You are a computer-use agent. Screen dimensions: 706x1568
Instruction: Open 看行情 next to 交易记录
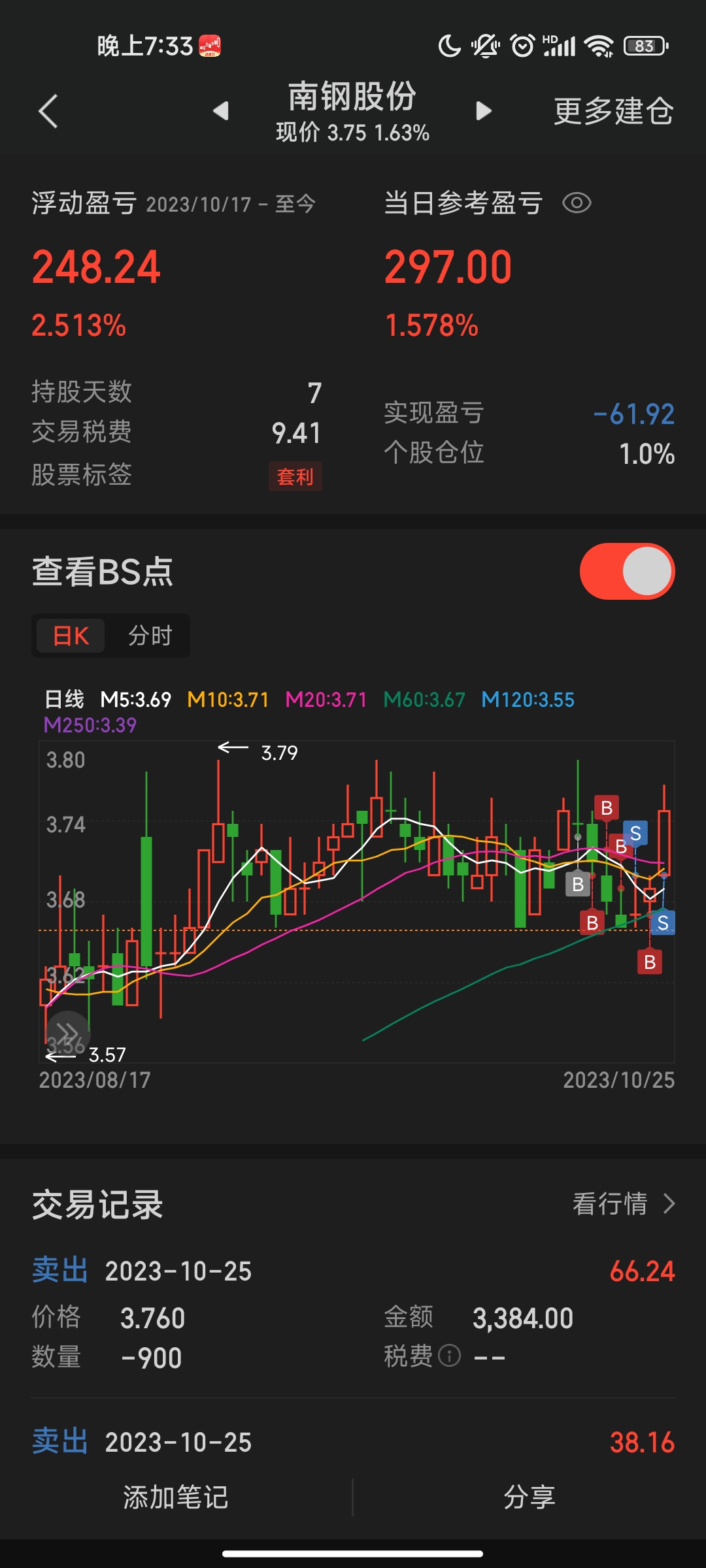pyautogui.click(x=623, y=1203)
